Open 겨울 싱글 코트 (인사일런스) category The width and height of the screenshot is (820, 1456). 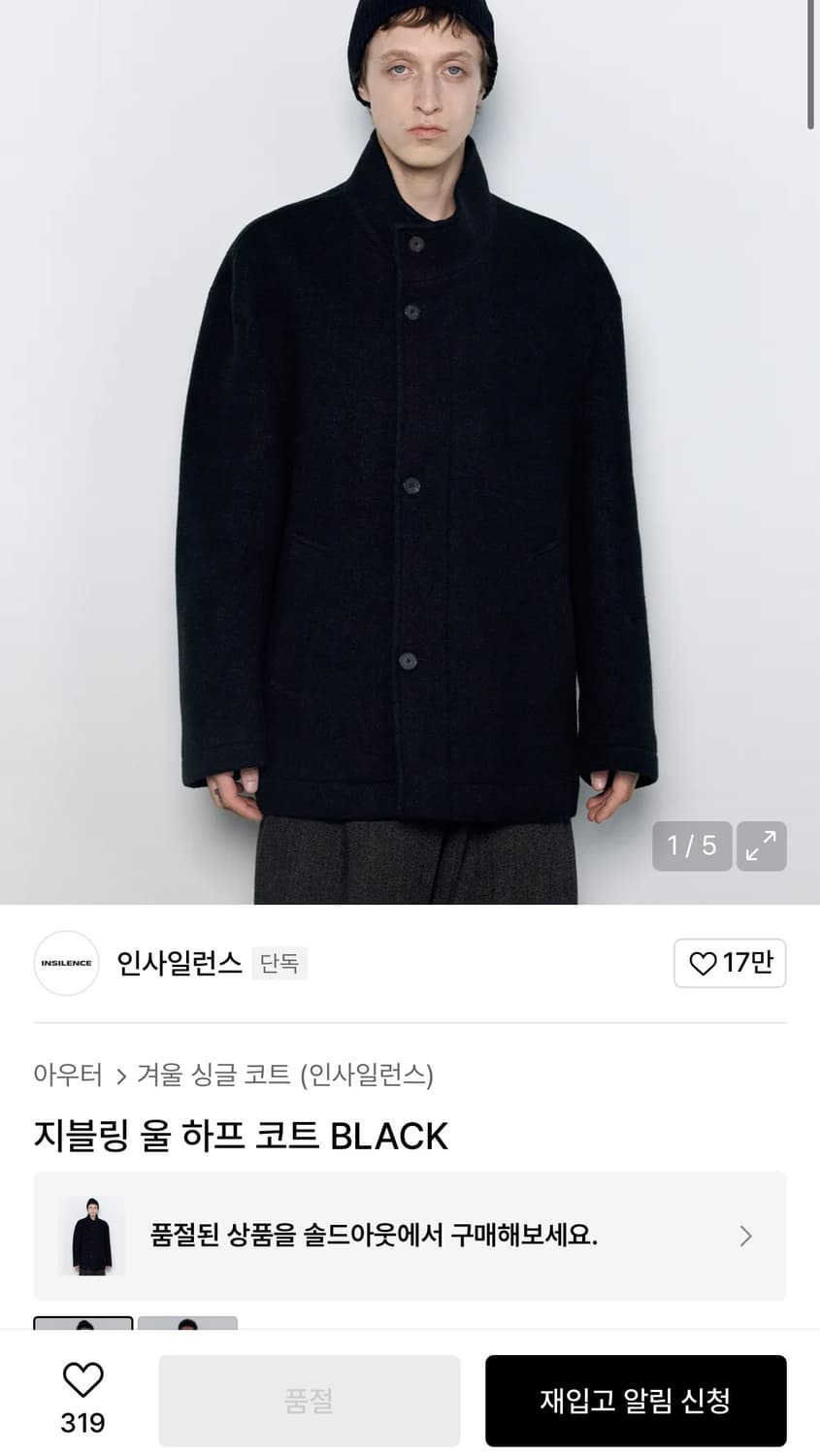286,1075
